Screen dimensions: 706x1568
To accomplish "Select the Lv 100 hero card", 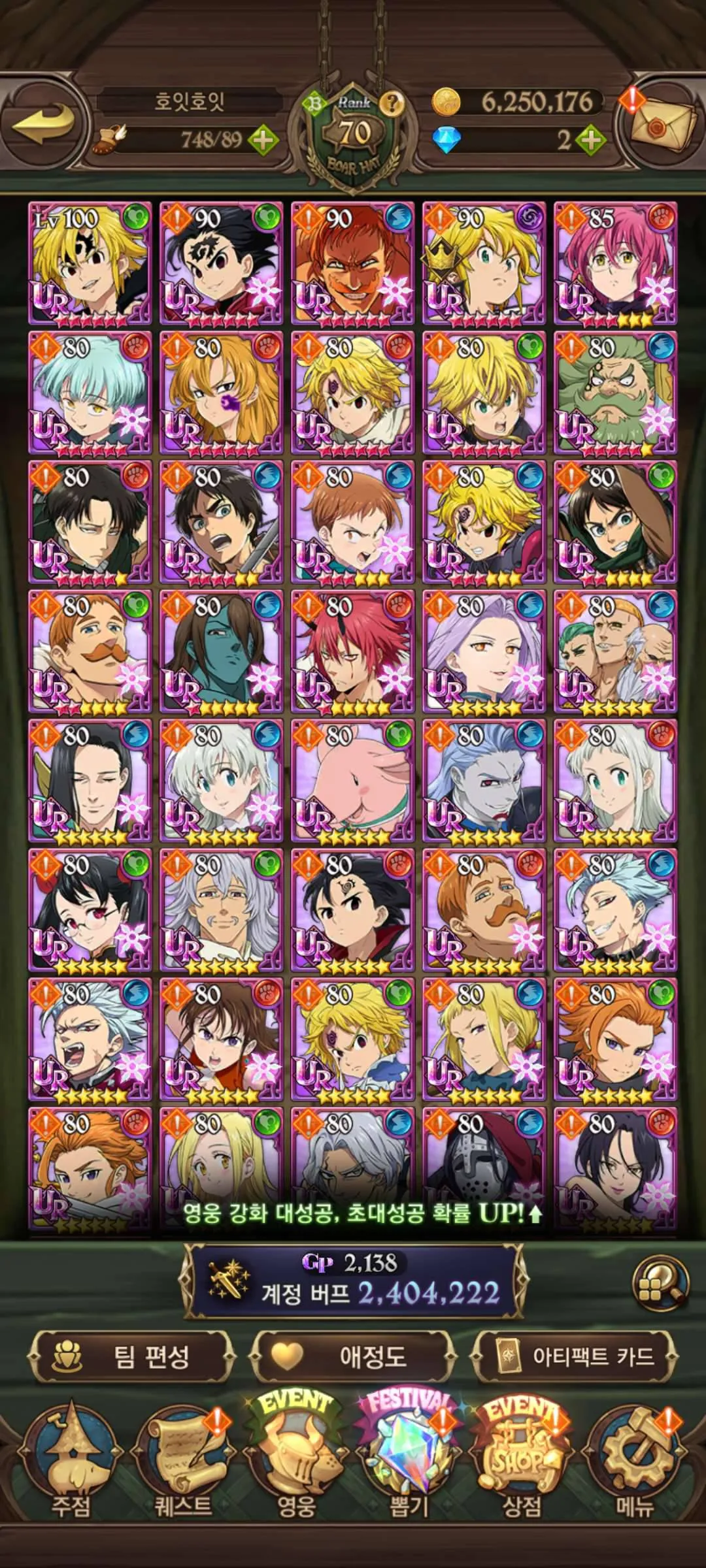I will point(90,263).
